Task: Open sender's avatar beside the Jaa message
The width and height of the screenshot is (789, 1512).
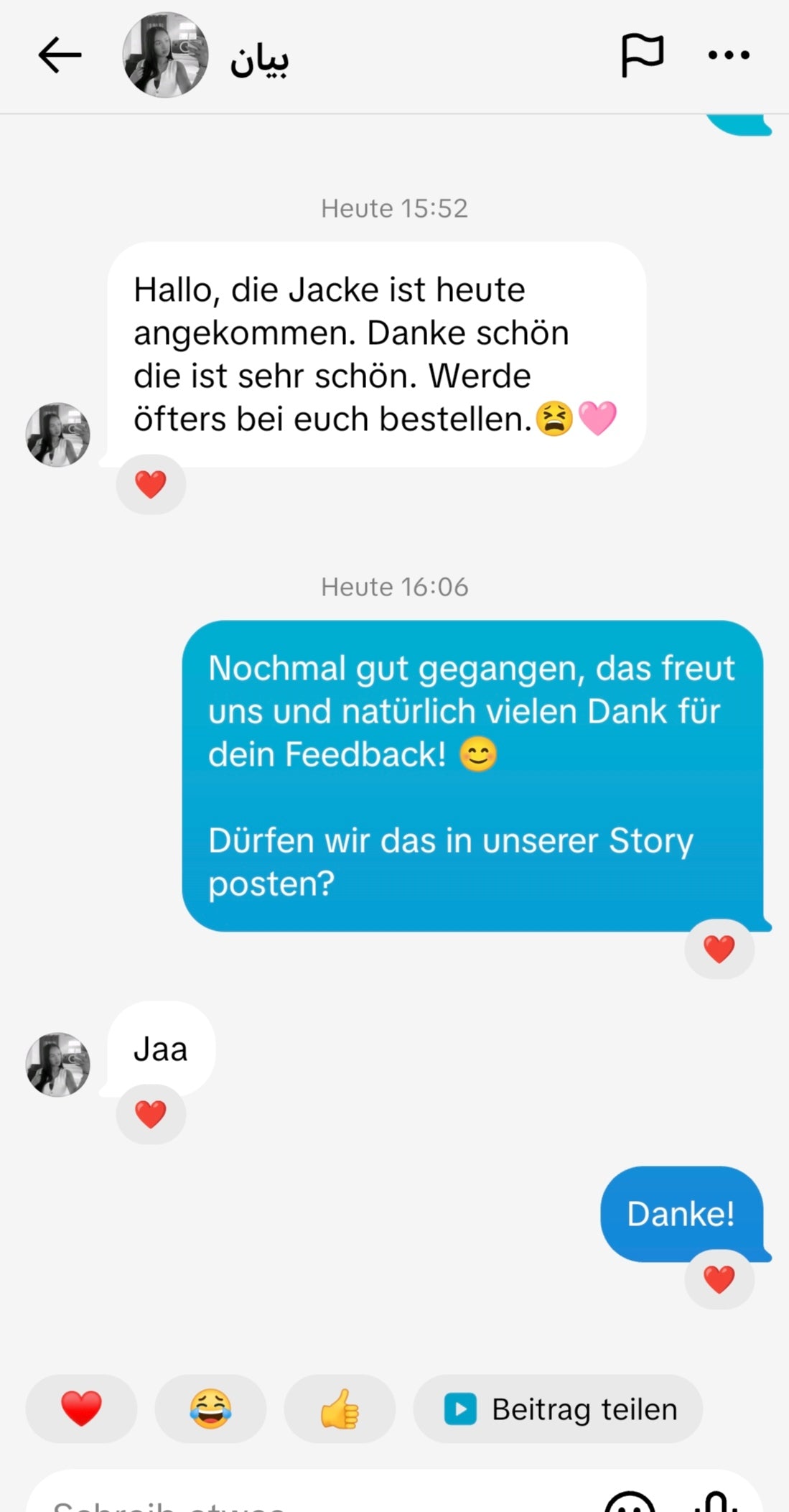Action: click(x=58, y=1065)
